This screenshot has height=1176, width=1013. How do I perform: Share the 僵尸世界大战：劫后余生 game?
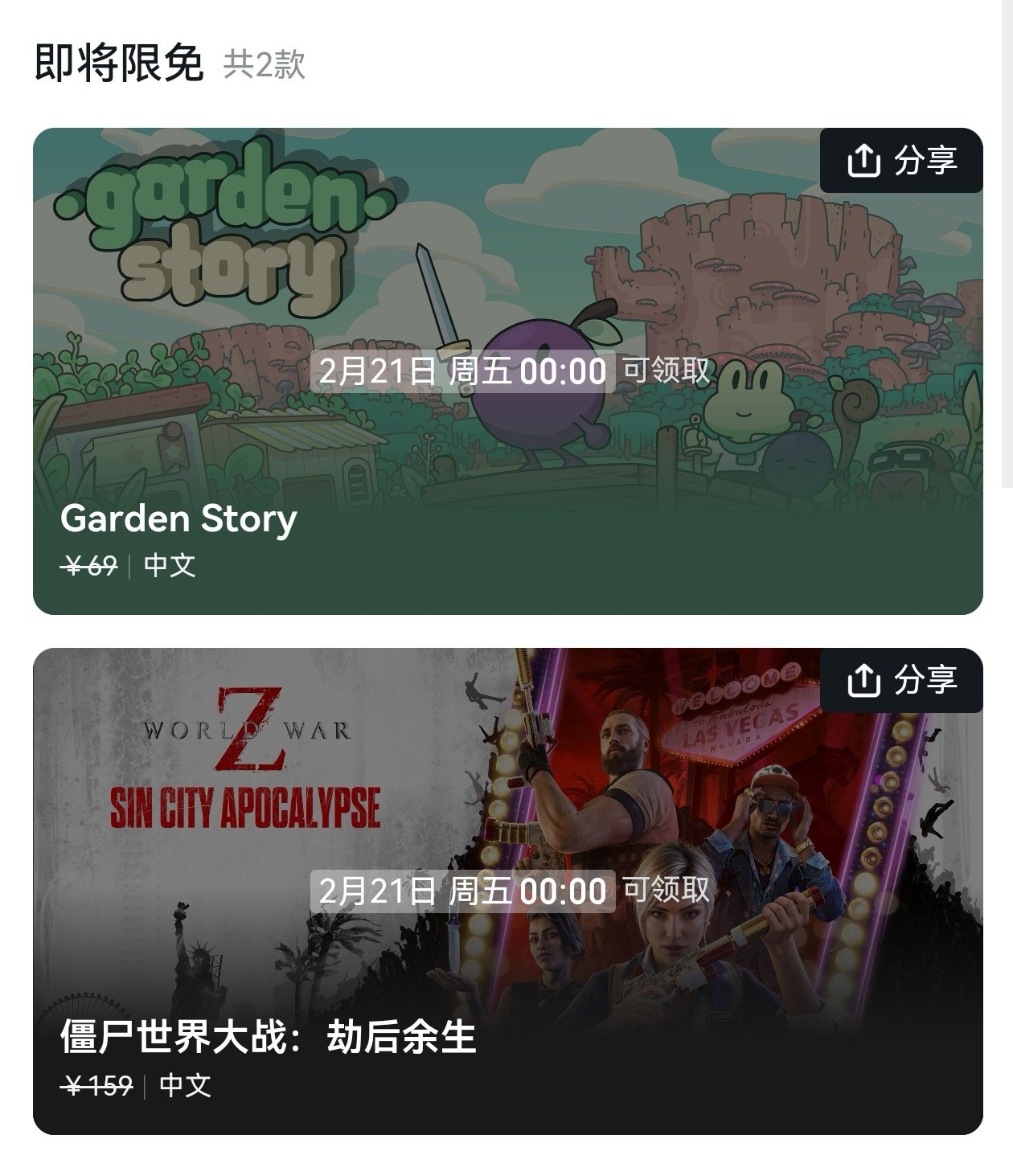(901, 681)
